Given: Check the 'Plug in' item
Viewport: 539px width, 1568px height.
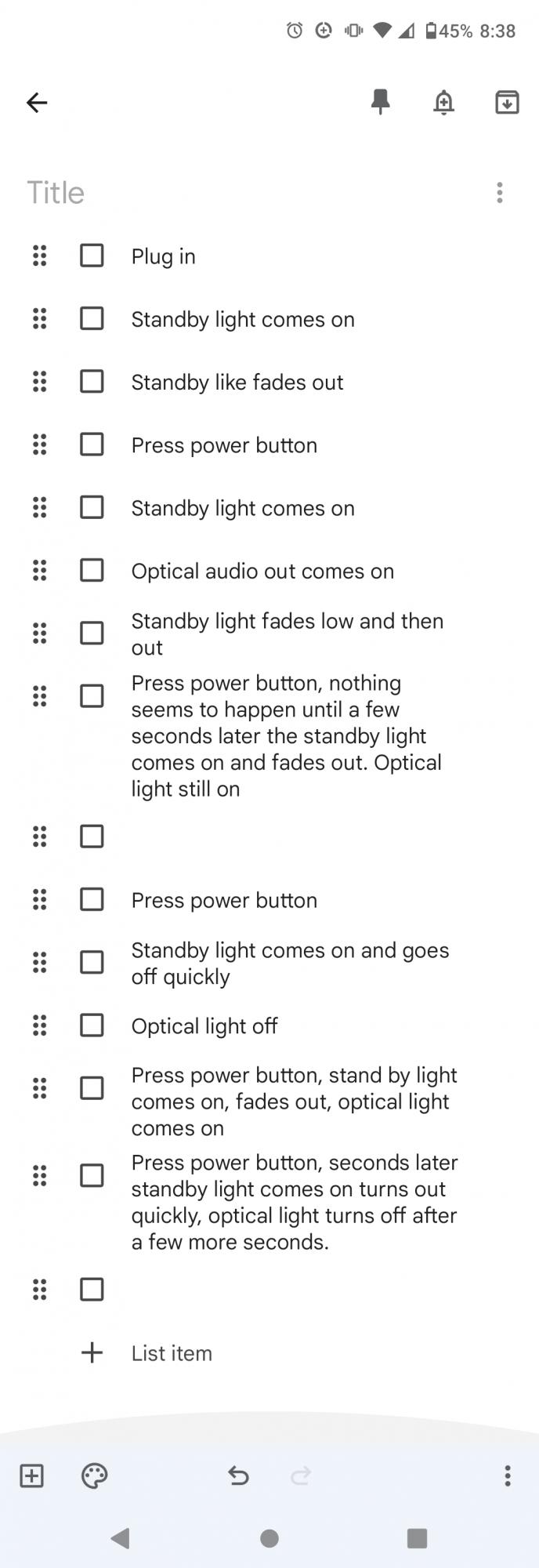Looking at the screenshot, I should point(92,256).
